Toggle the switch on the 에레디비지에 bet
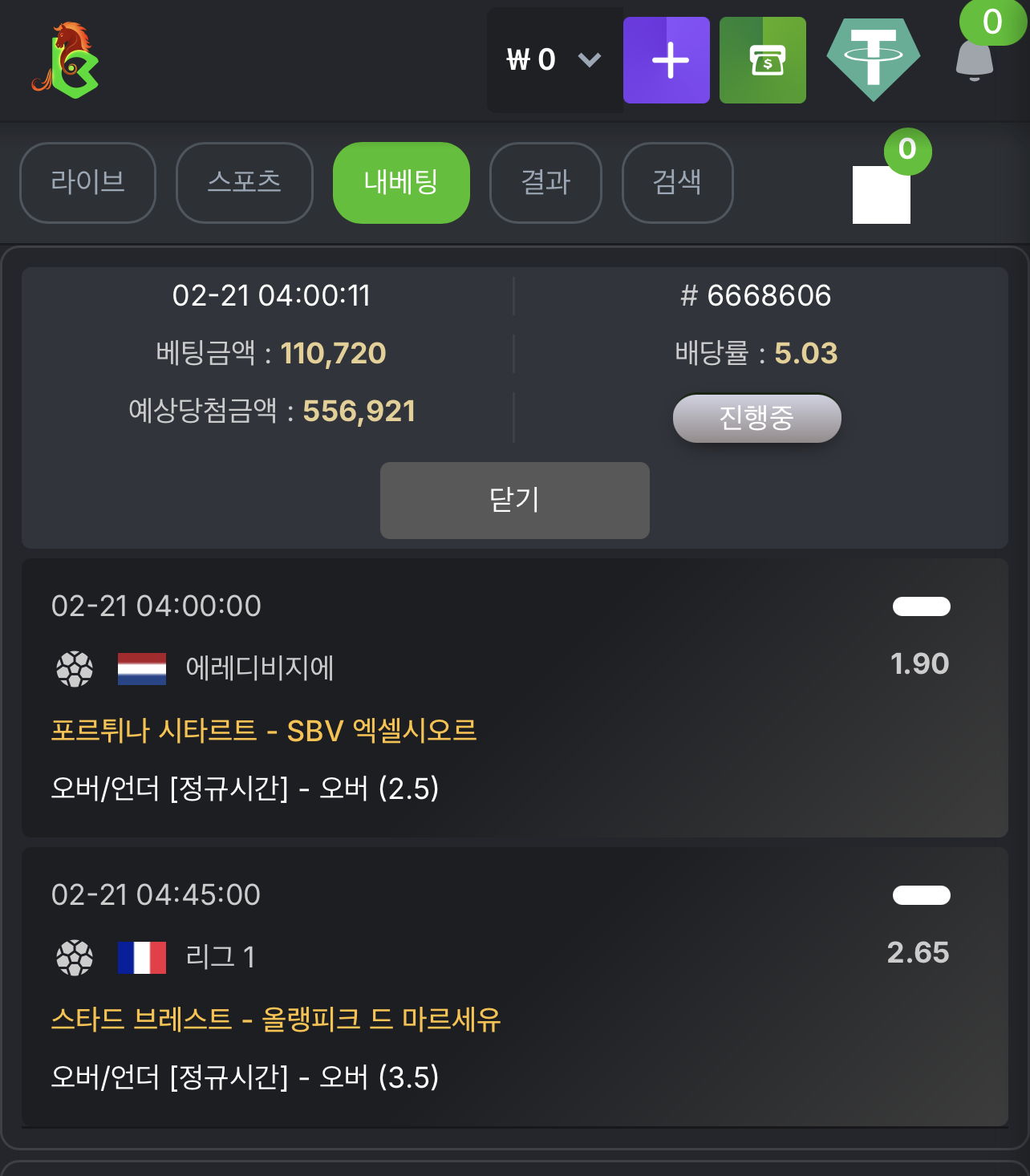The height and width of the screenshot is (1176, 1030). (921, 606)
